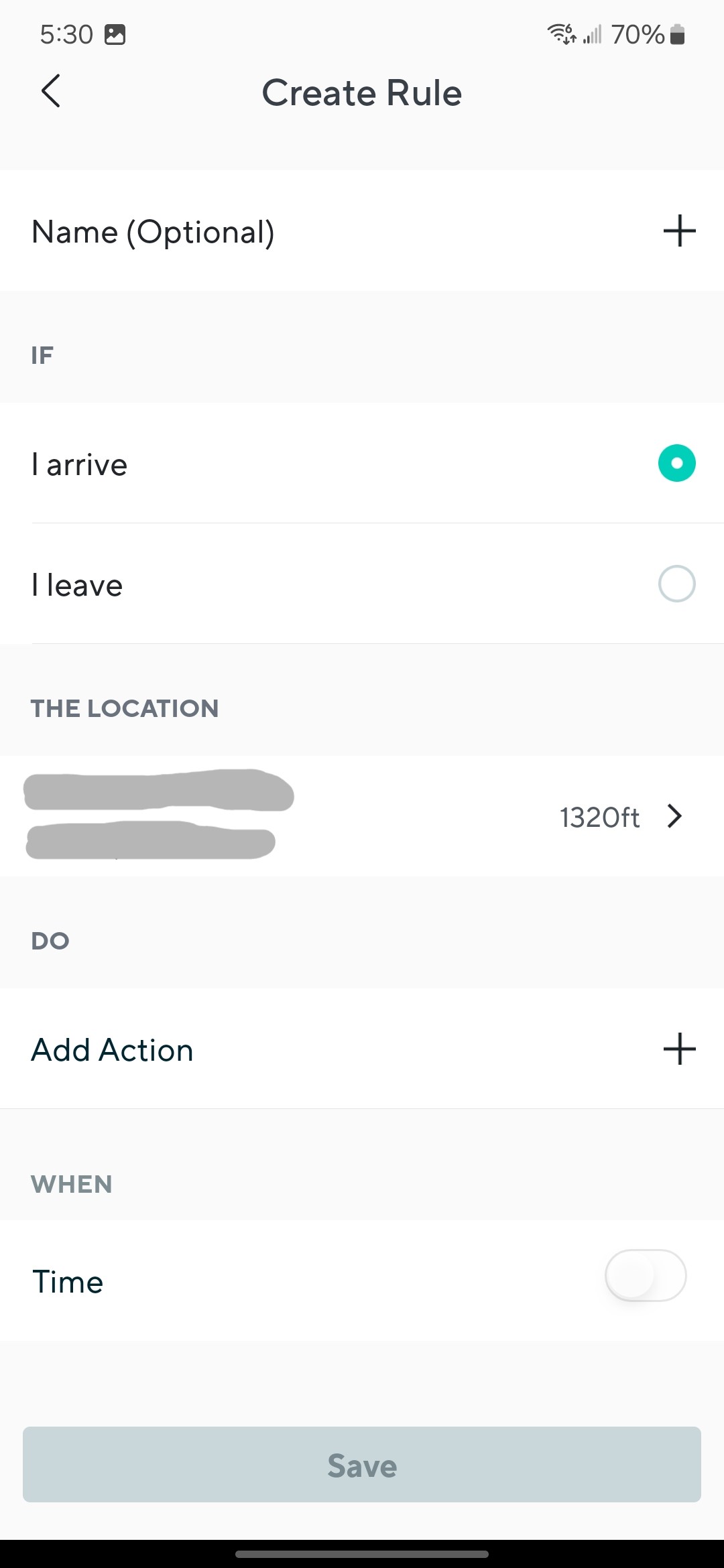Save the new rule

coord(362,1465)
